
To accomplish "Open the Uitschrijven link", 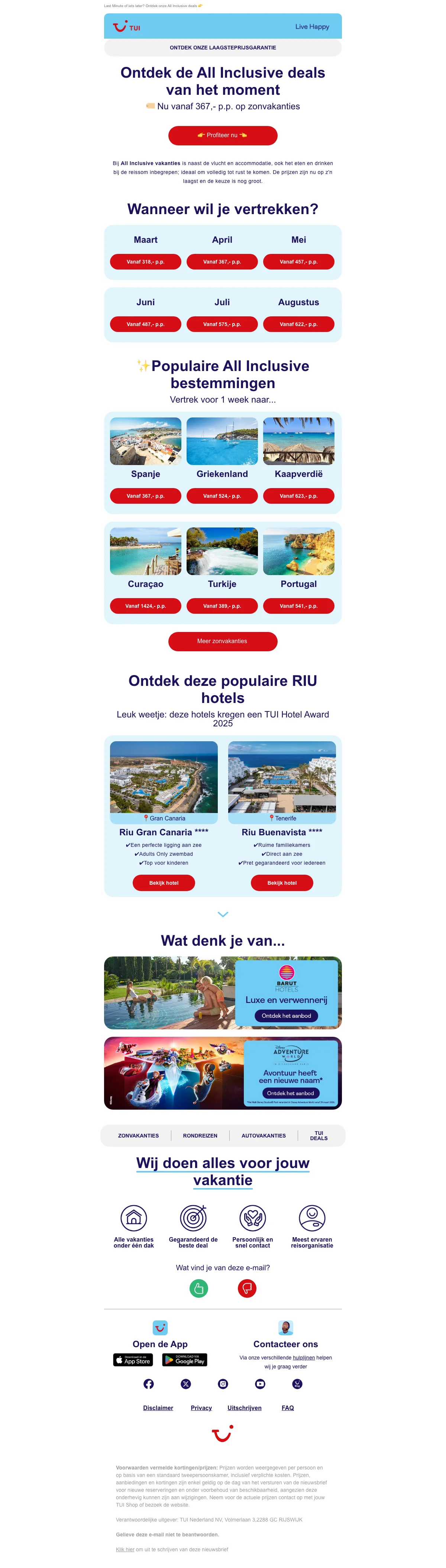I will coord(244,1408).
